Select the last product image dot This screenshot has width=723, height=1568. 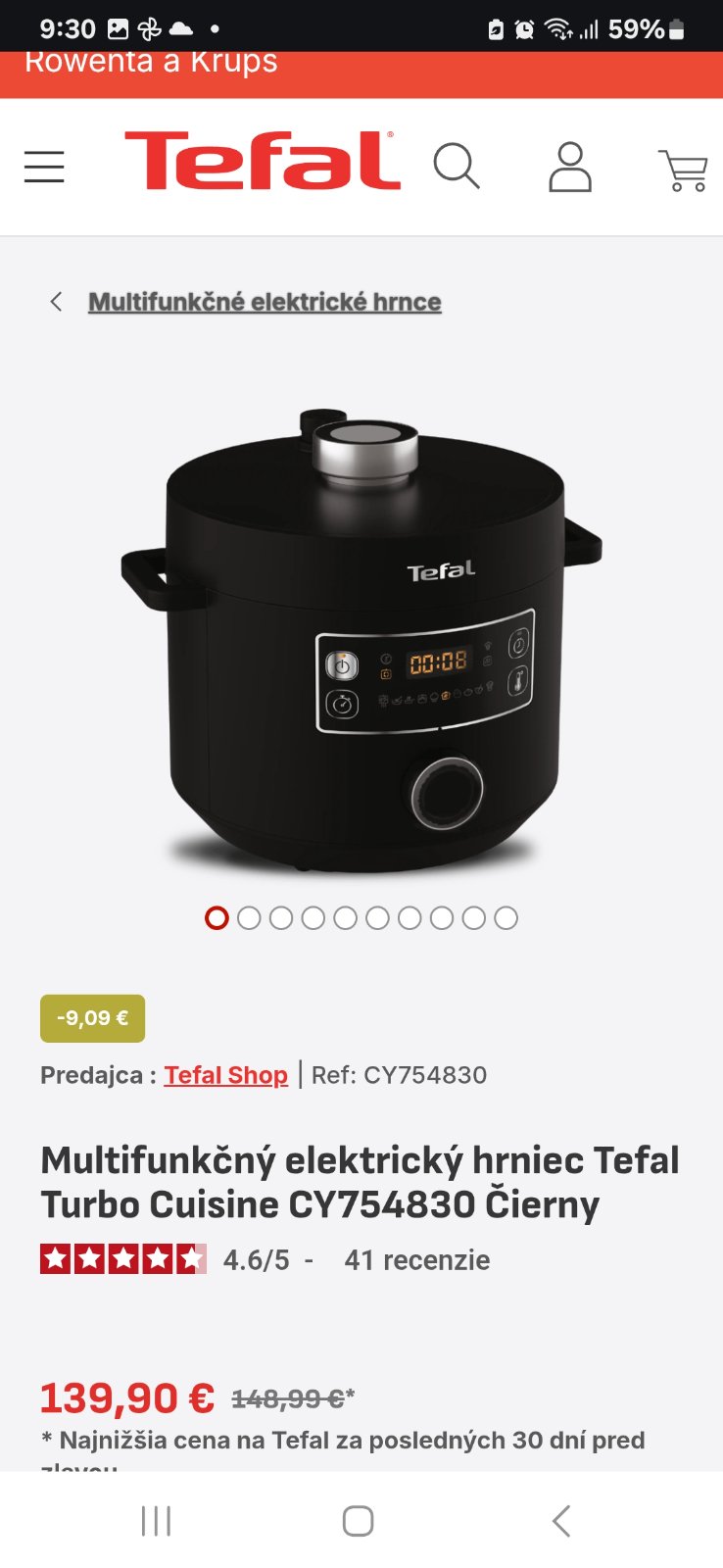coord(506,918)
